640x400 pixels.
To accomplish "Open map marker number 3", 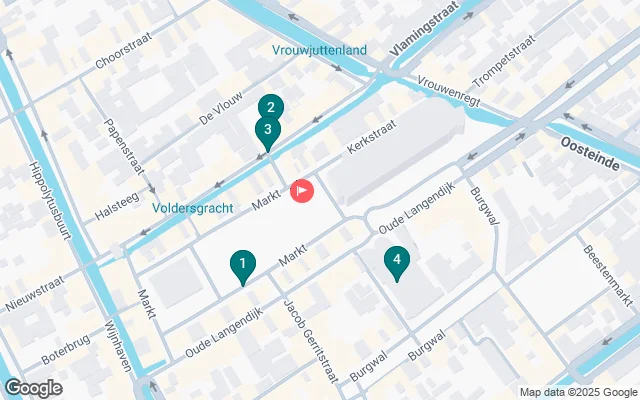I will pyautogui.click(x=267, y=130).
